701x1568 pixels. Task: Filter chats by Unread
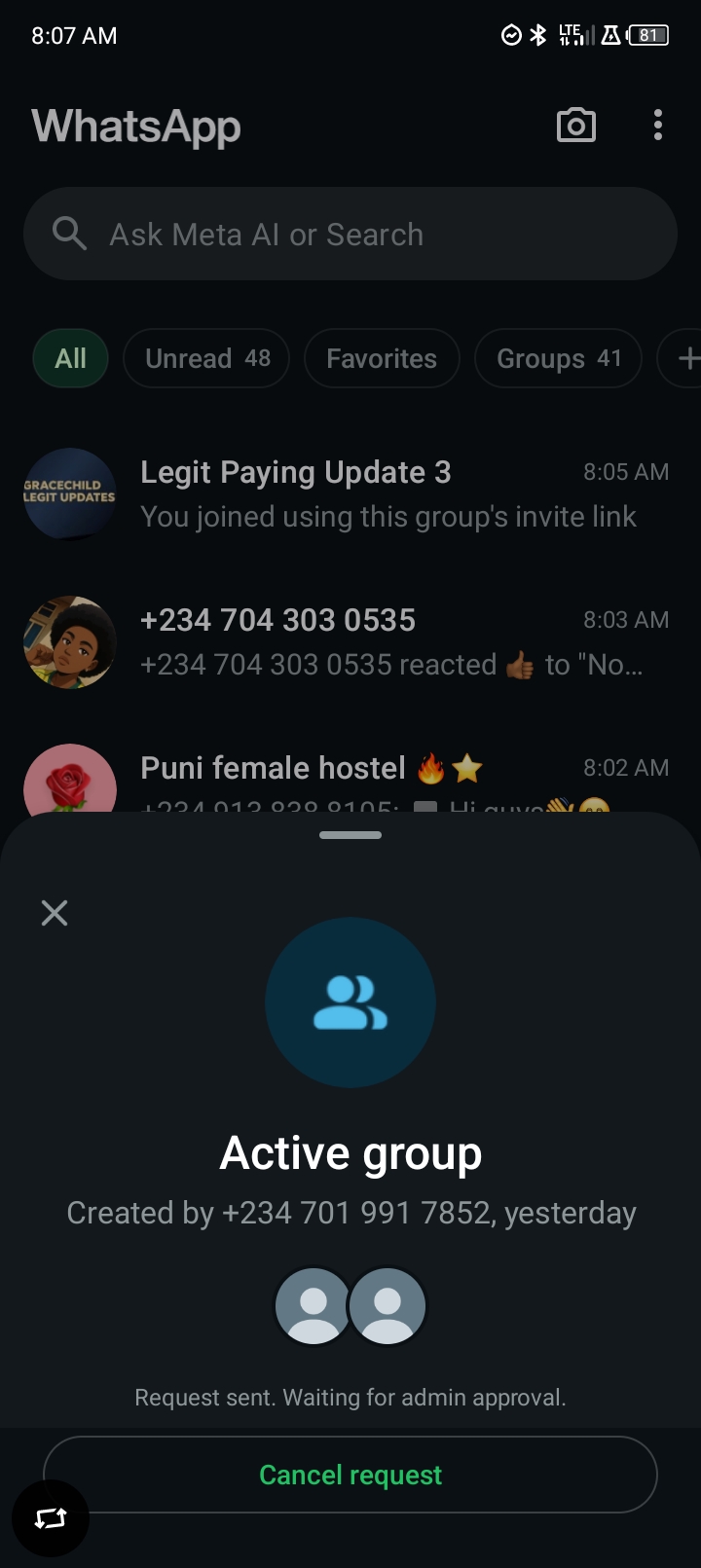click(x=206, y=358)
